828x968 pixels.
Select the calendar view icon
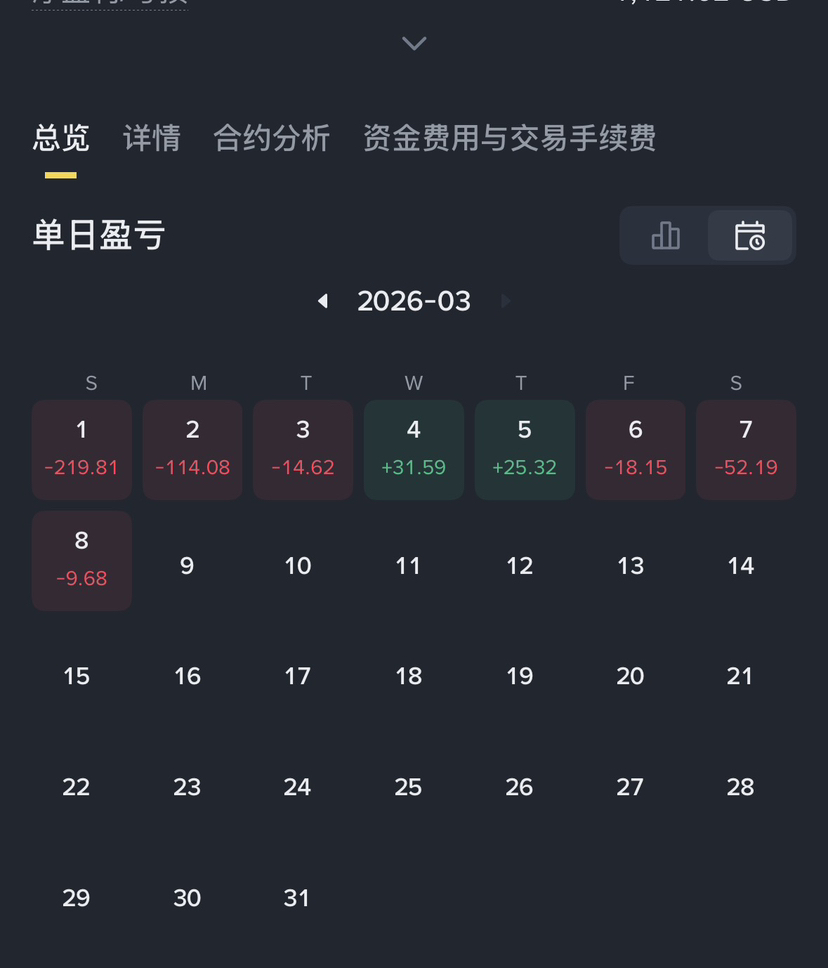tap(750, 236)
